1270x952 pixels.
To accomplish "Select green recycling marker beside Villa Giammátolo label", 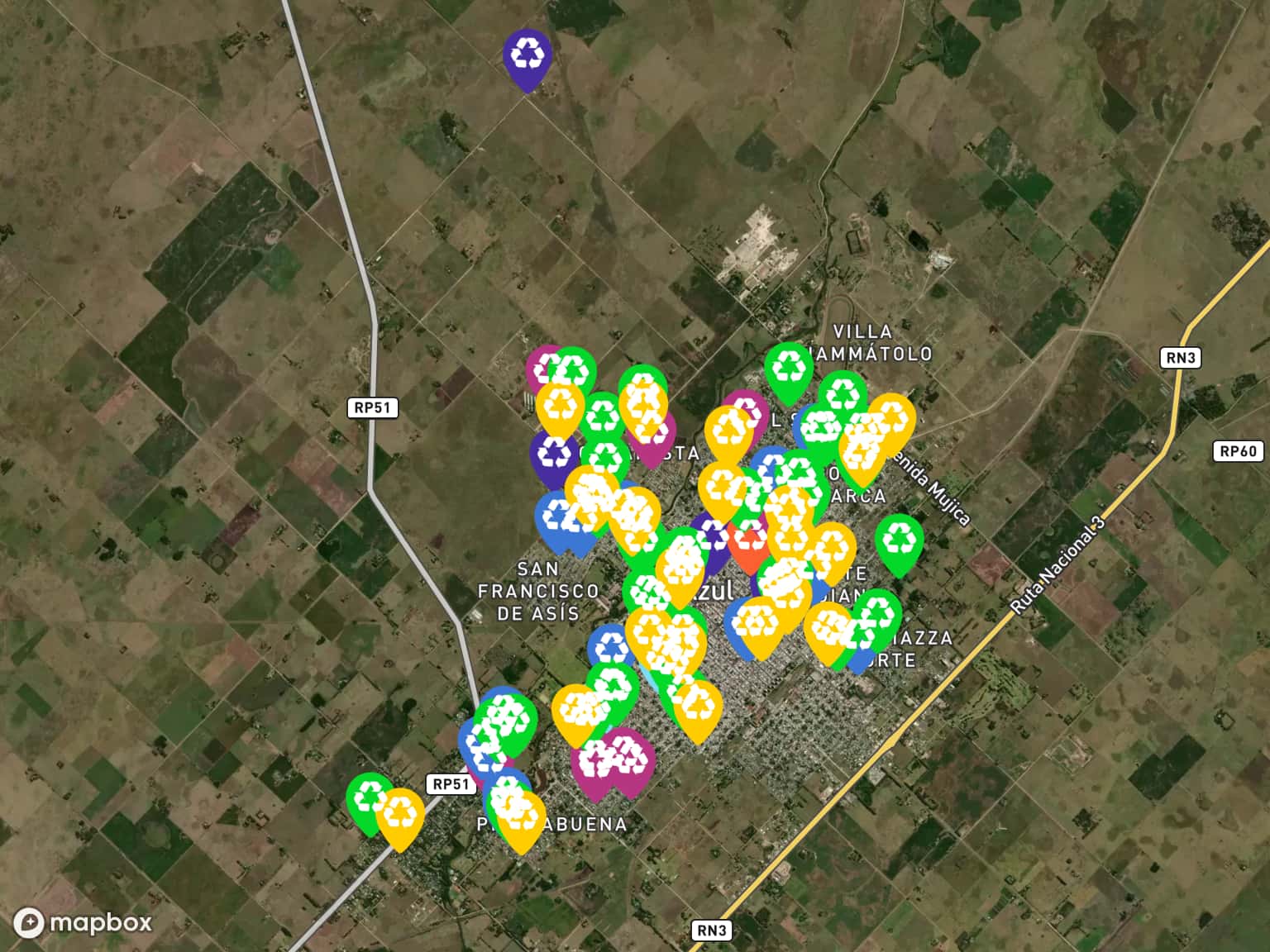I will click(x=789, y=368).
